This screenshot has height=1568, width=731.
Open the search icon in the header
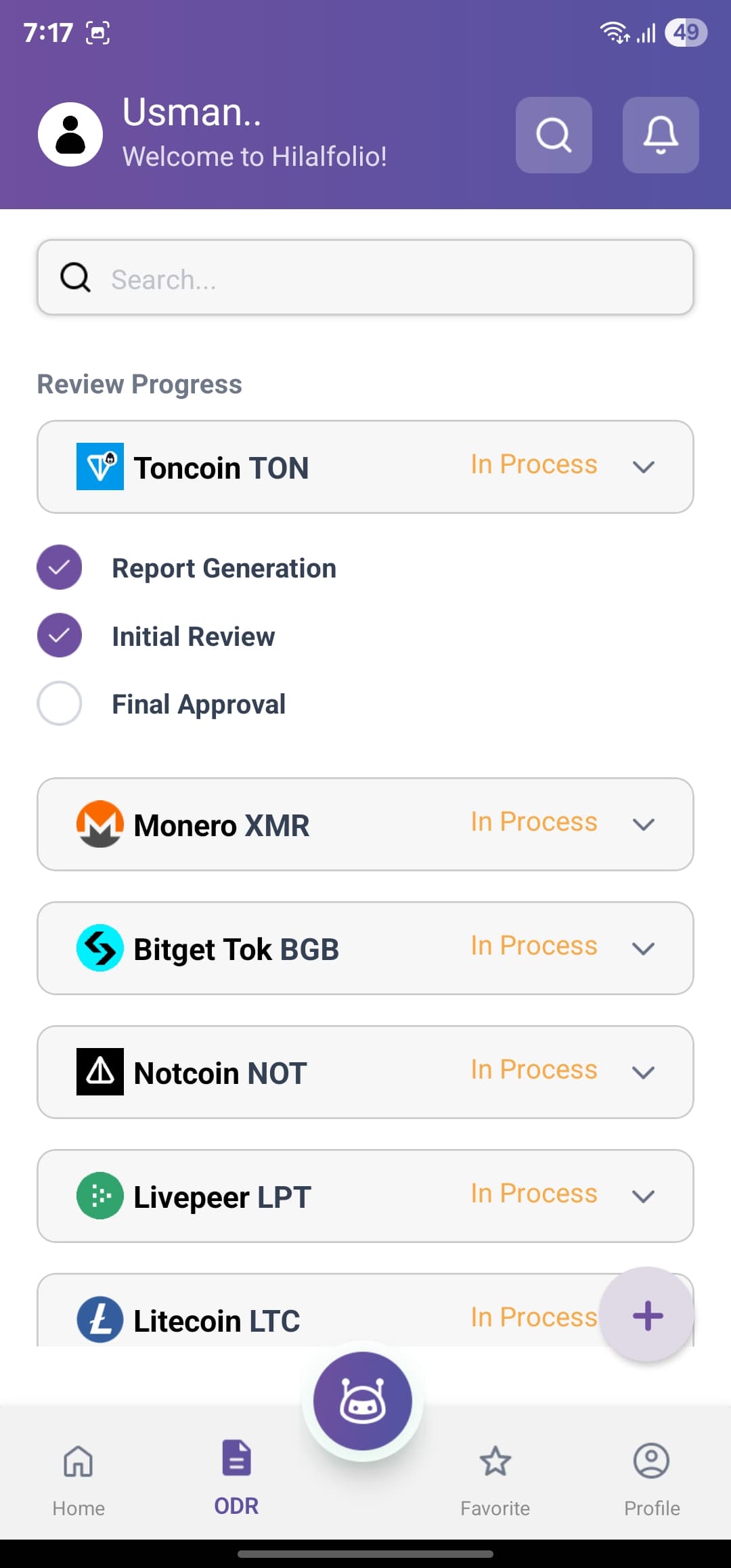[x=554, y=135]
